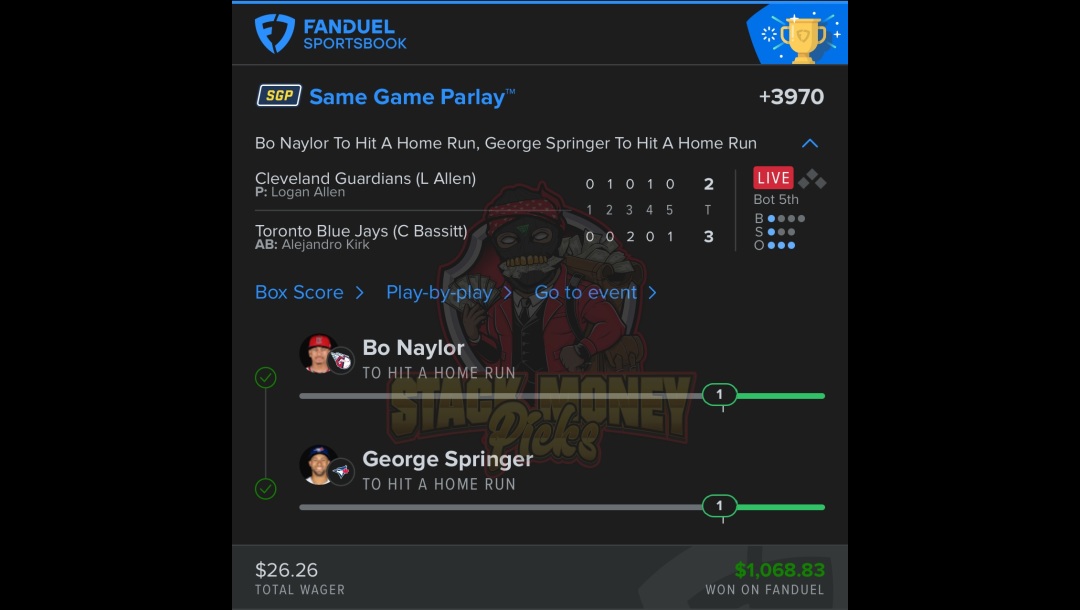1080x610 pixels.
Task: Open the Box Score link
Action: [x=309, y=292]
